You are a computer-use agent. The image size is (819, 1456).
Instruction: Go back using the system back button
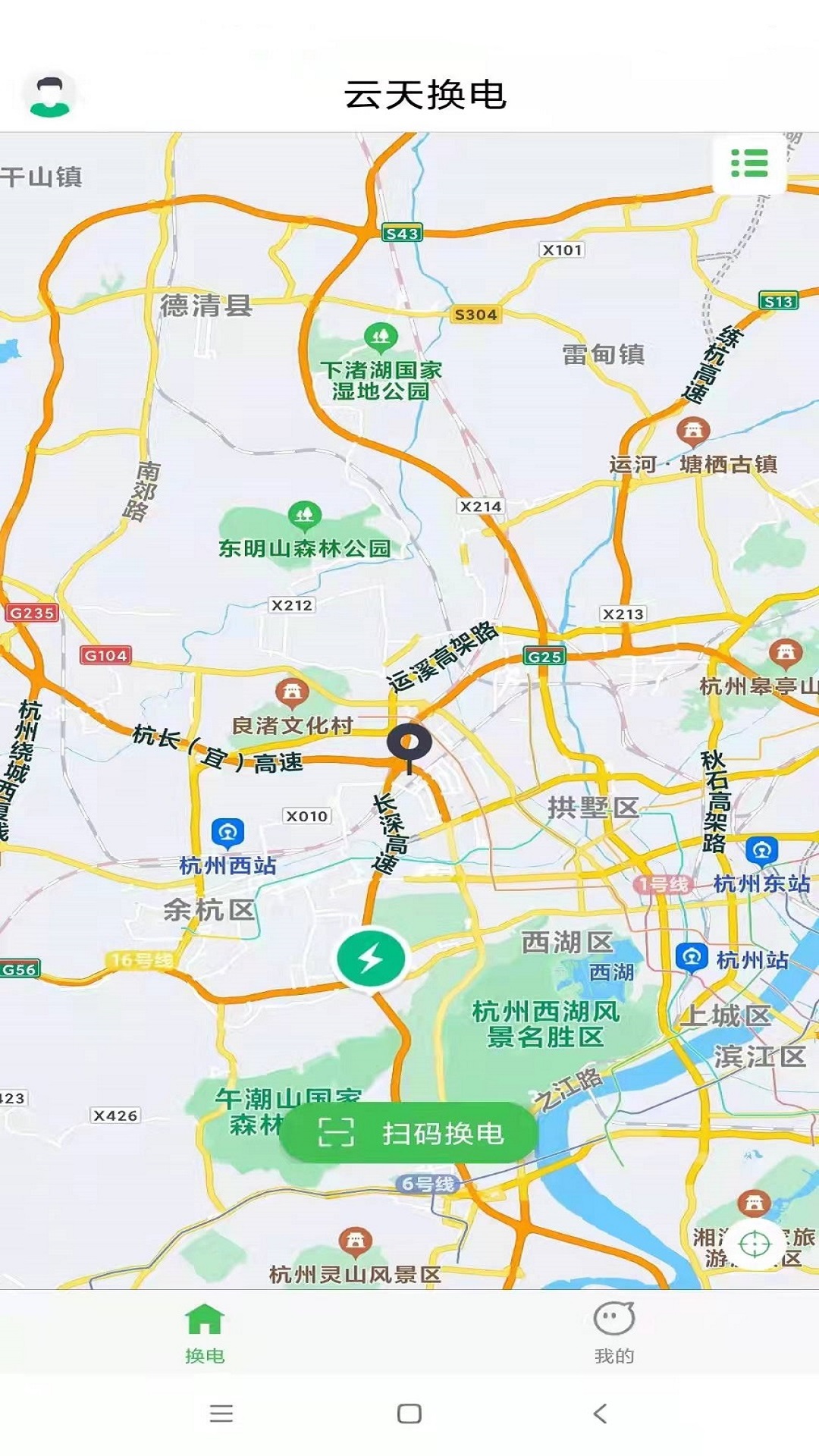[600, 1414]
